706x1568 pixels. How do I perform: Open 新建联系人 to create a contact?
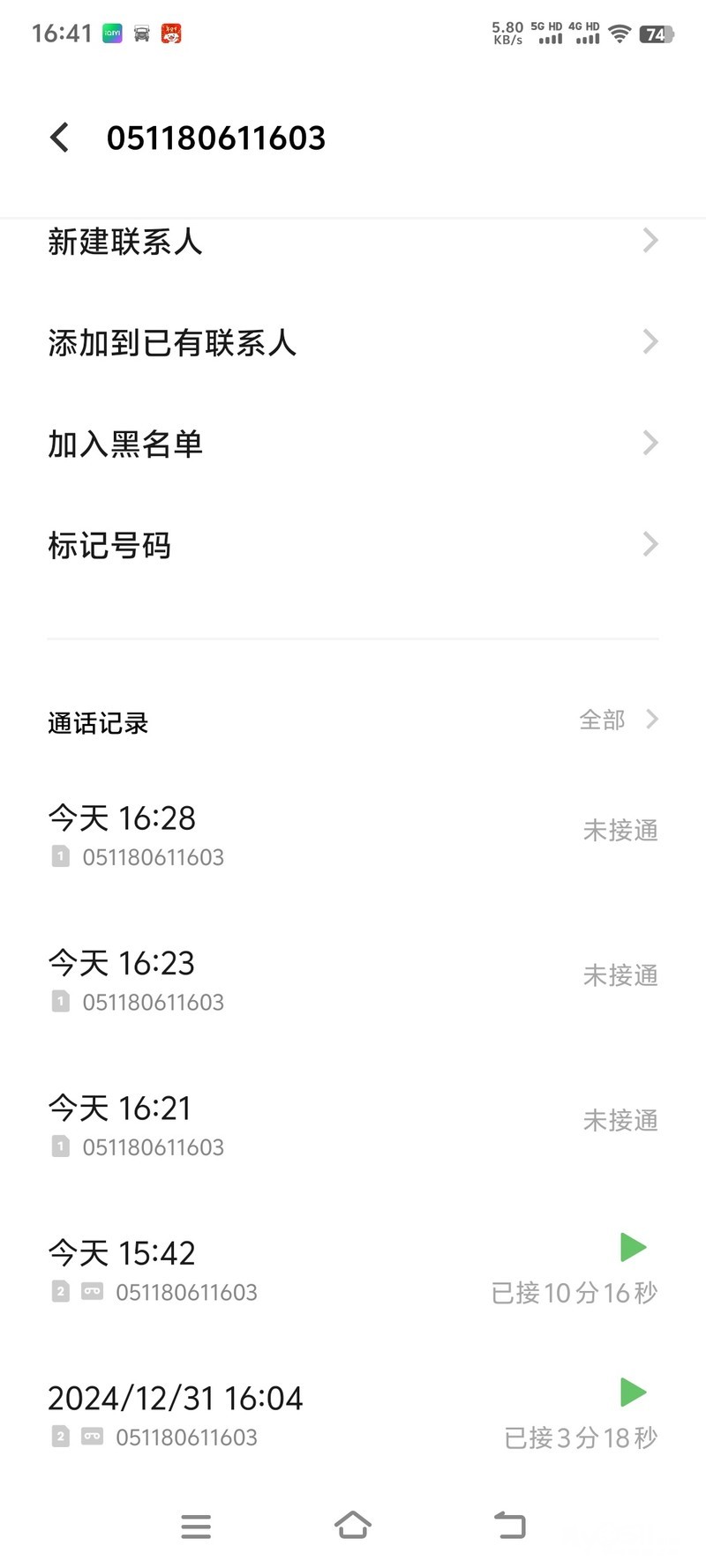click(x=353, y=241)
